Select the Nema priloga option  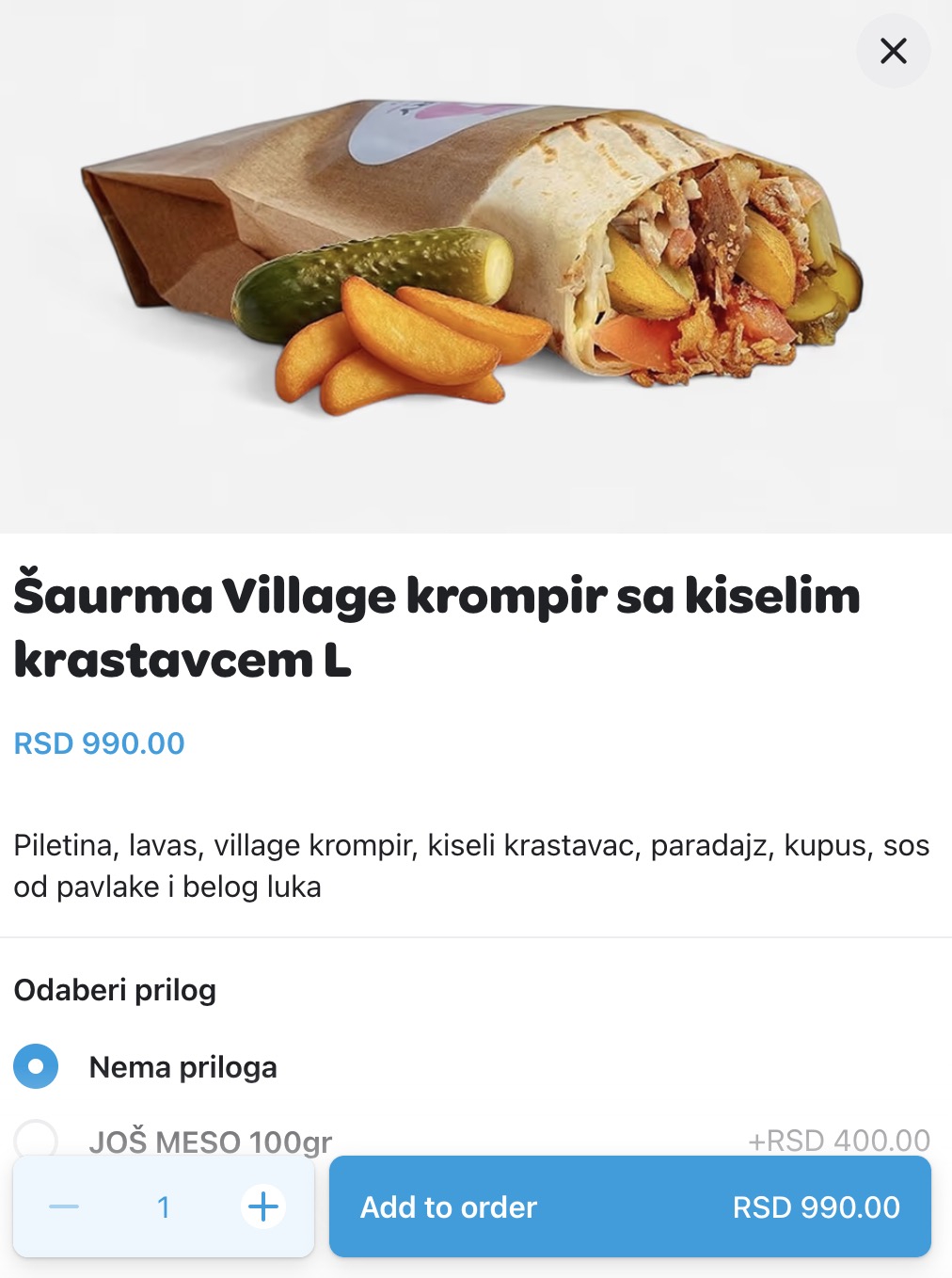[x=37, y=1066]
